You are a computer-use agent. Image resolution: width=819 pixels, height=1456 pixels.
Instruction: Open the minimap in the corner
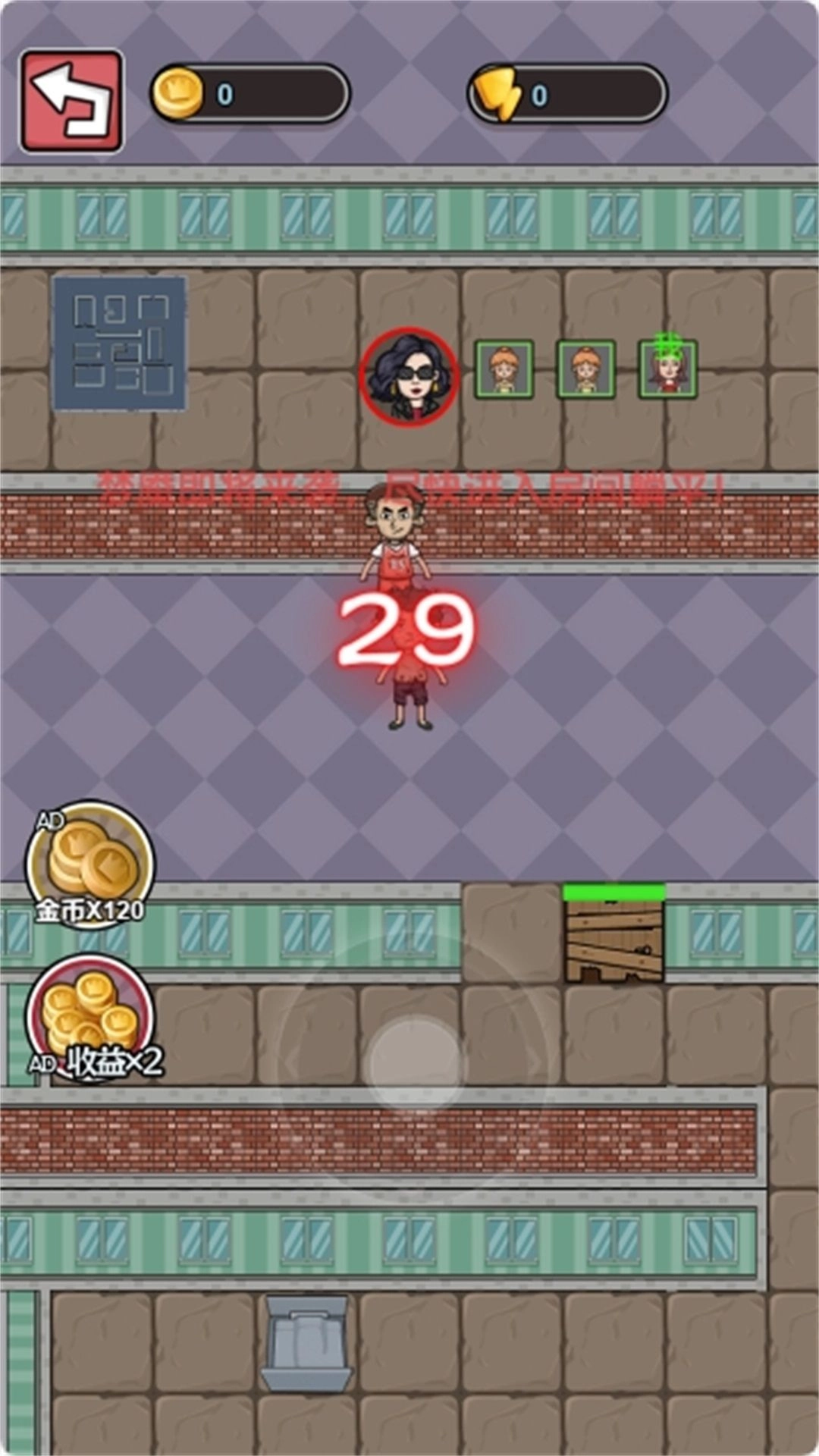pos(119,343)
